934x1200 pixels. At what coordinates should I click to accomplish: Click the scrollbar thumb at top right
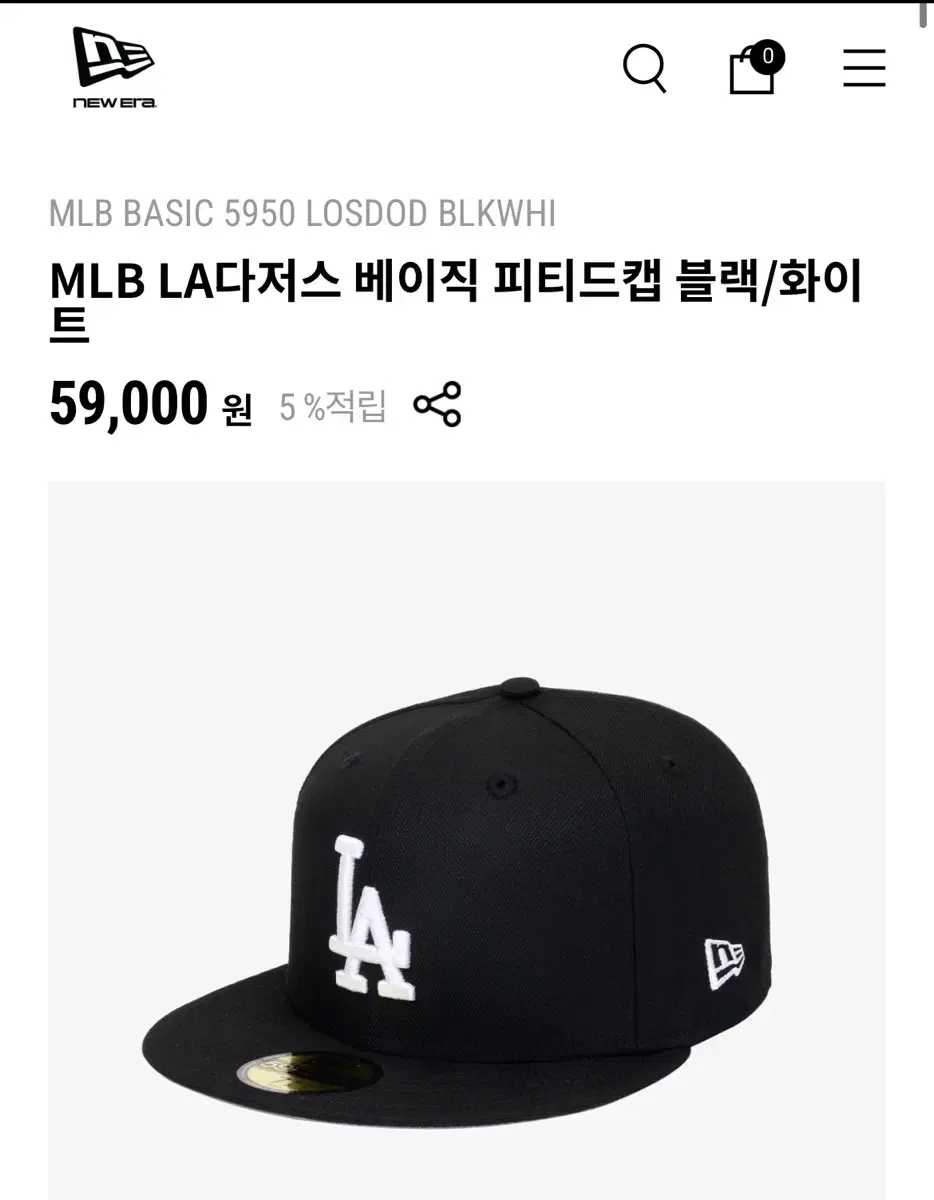[924, 15]
